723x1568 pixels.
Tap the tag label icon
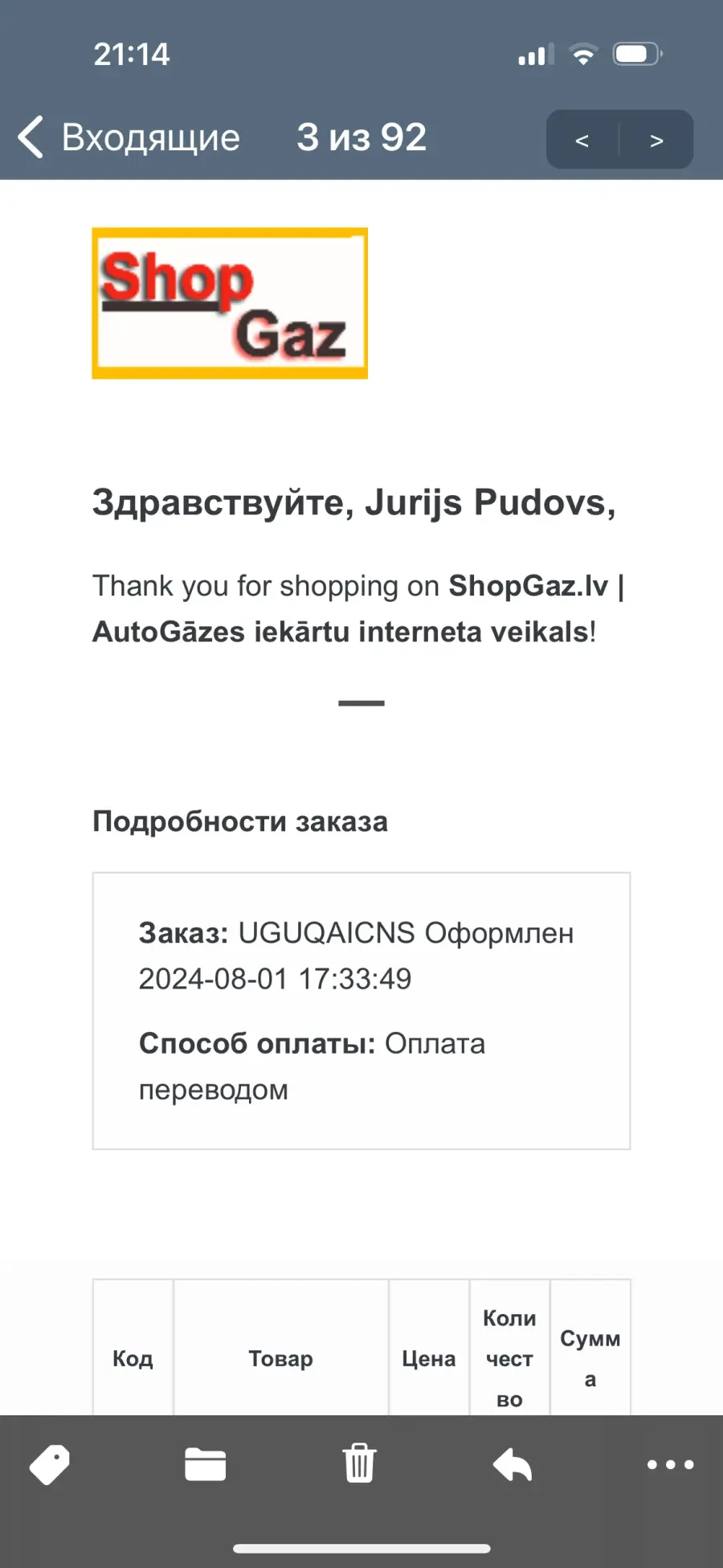pyautogui.click(x=50, y=1464)
